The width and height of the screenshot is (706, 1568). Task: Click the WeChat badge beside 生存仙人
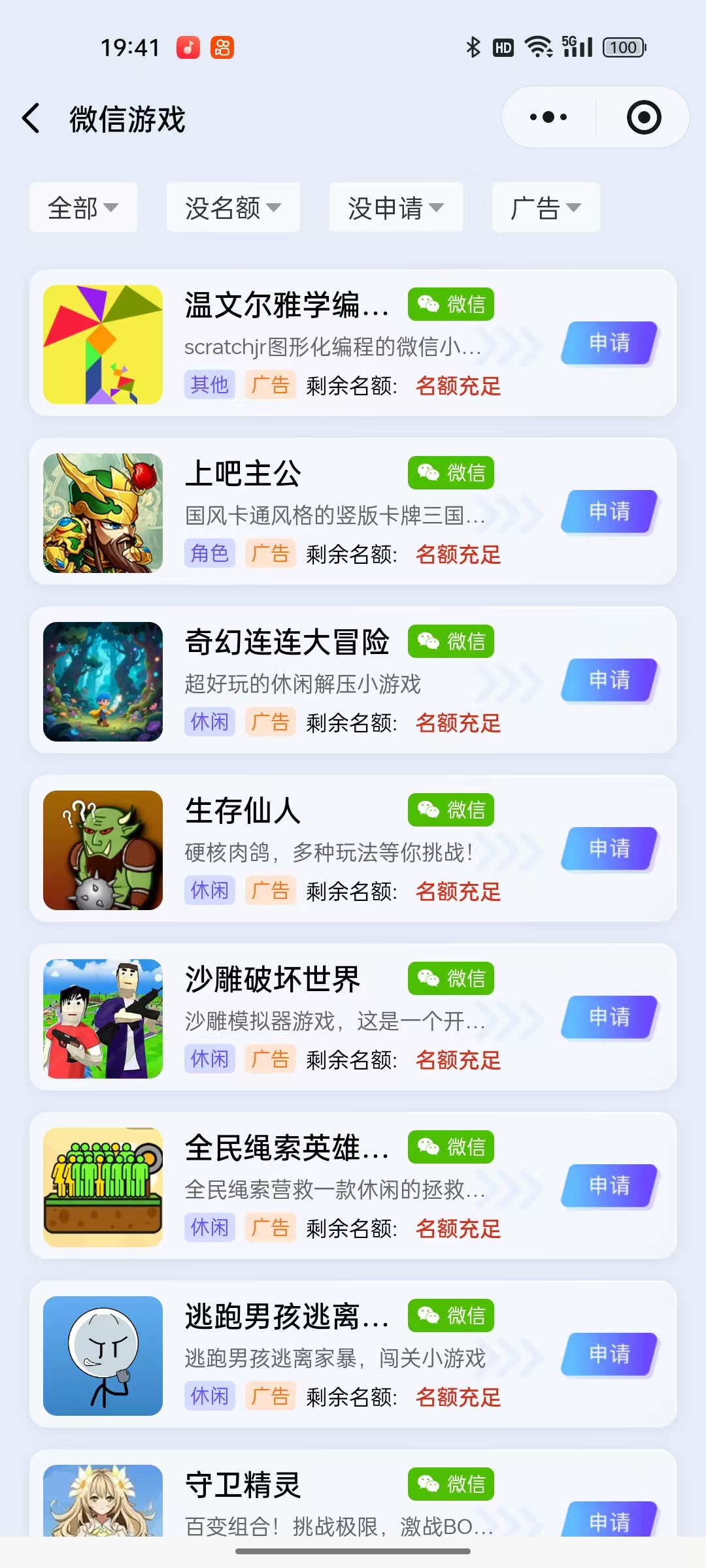[x=450, y=809]
